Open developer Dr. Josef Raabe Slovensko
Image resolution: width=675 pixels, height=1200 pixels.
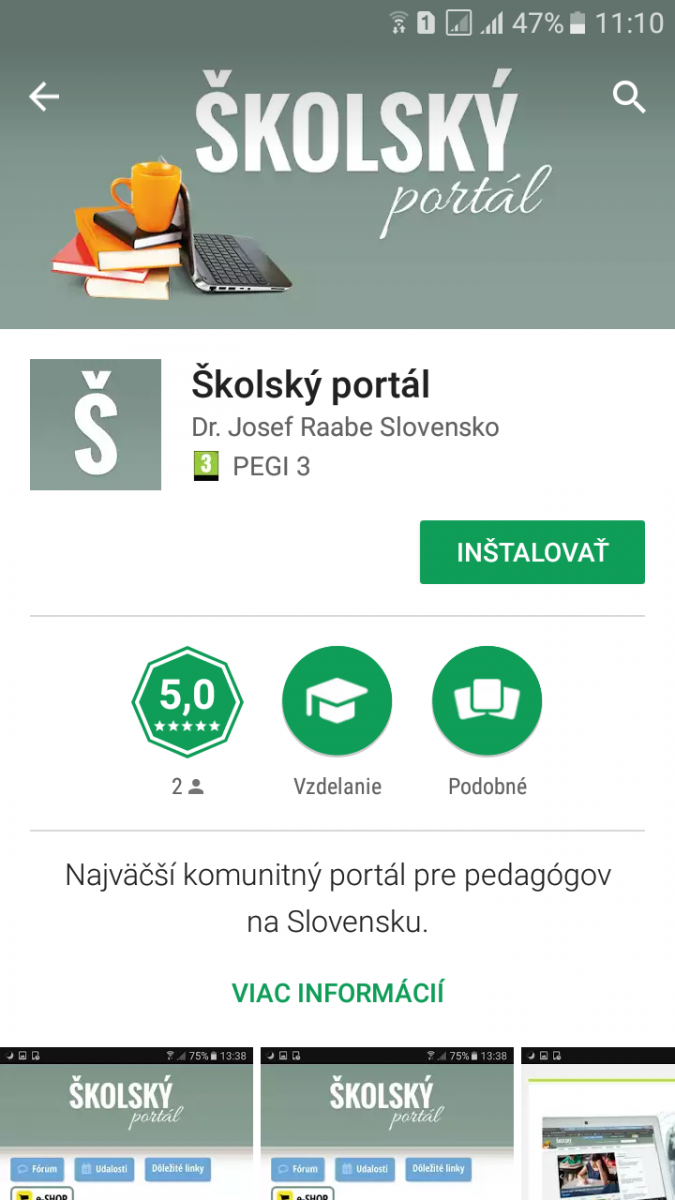pos(345,427)
